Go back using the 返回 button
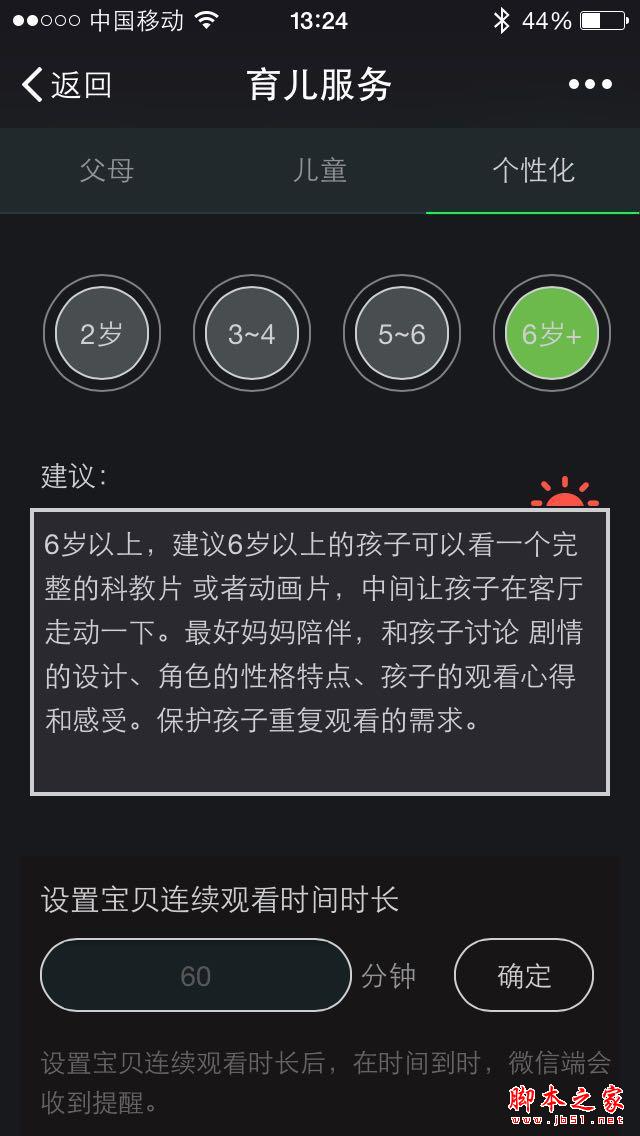Screen dimensions: 640x1136 (x=66, y=85)
